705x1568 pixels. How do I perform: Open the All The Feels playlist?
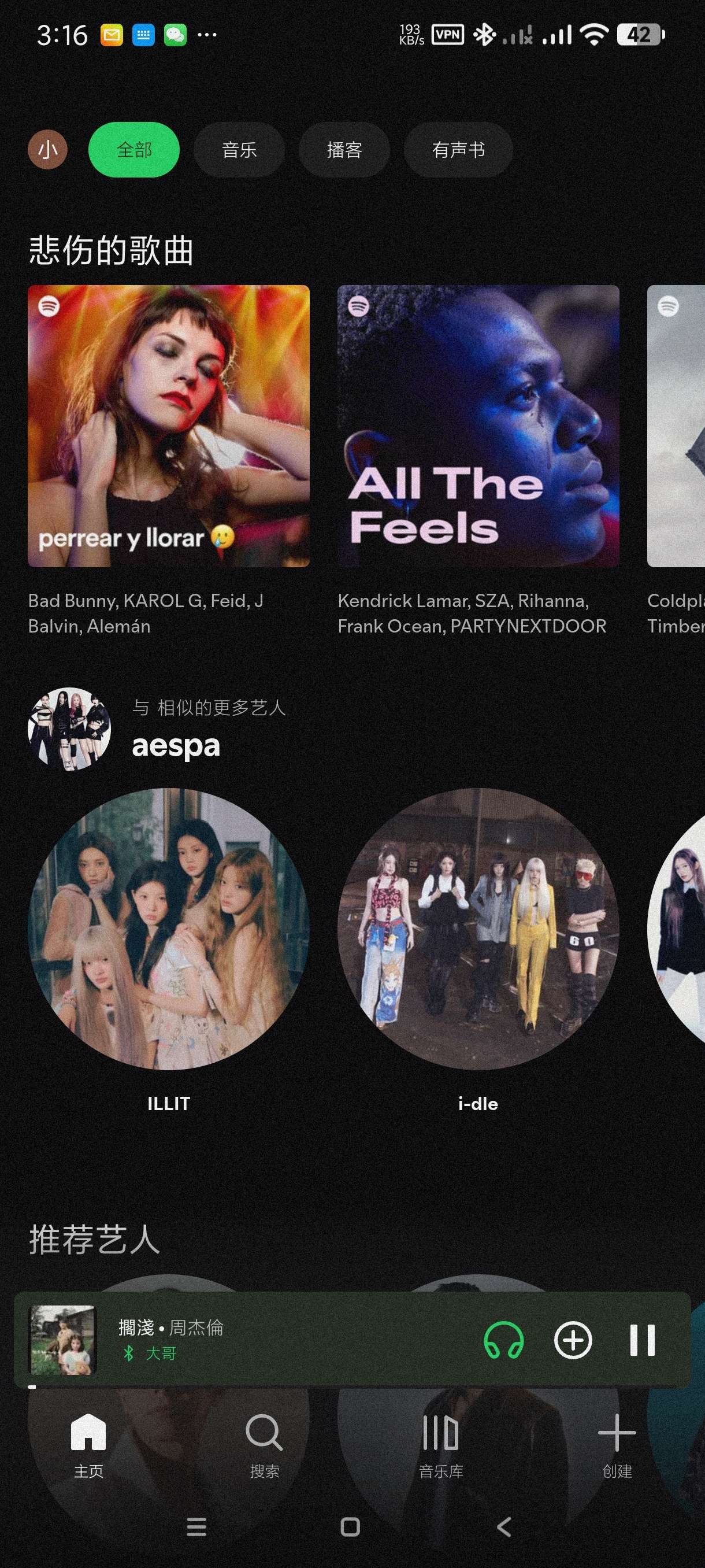coord(478,426)
